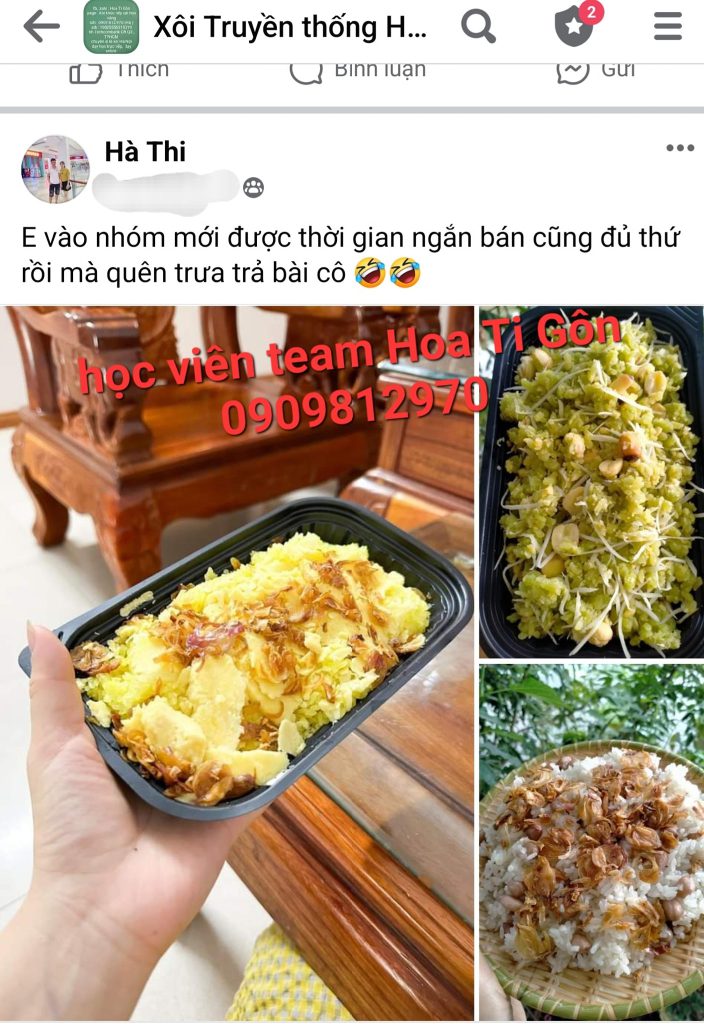Send the previous post via Gửi

(x=596, y=70)
